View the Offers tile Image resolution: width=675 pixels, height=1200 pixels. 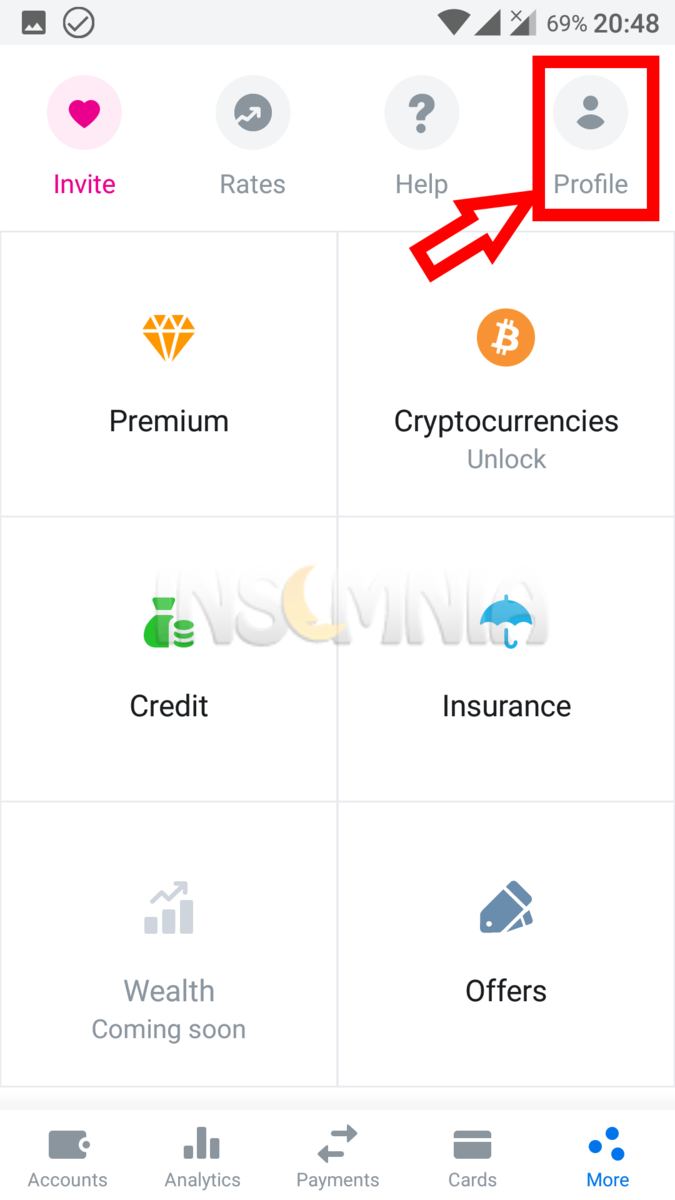[x=506, y=944]
